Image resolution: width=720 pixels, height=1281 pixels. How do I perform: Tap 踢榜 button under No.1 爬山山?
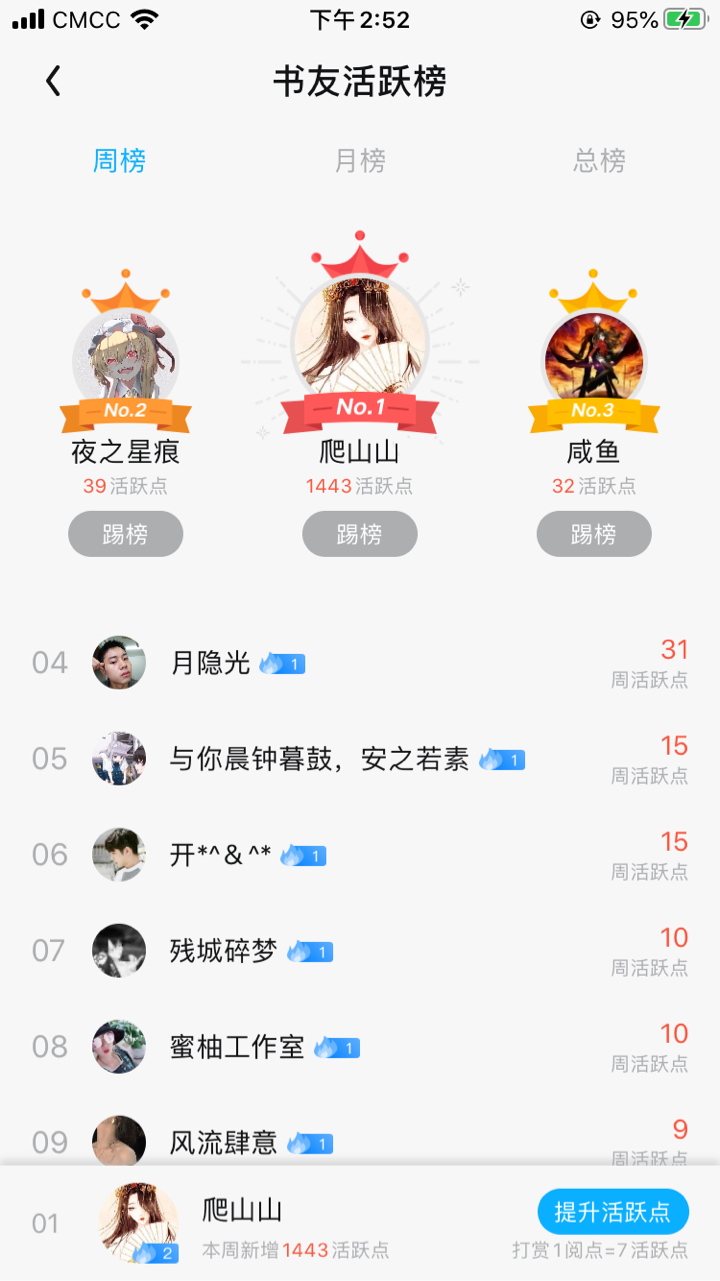[360, 534]
